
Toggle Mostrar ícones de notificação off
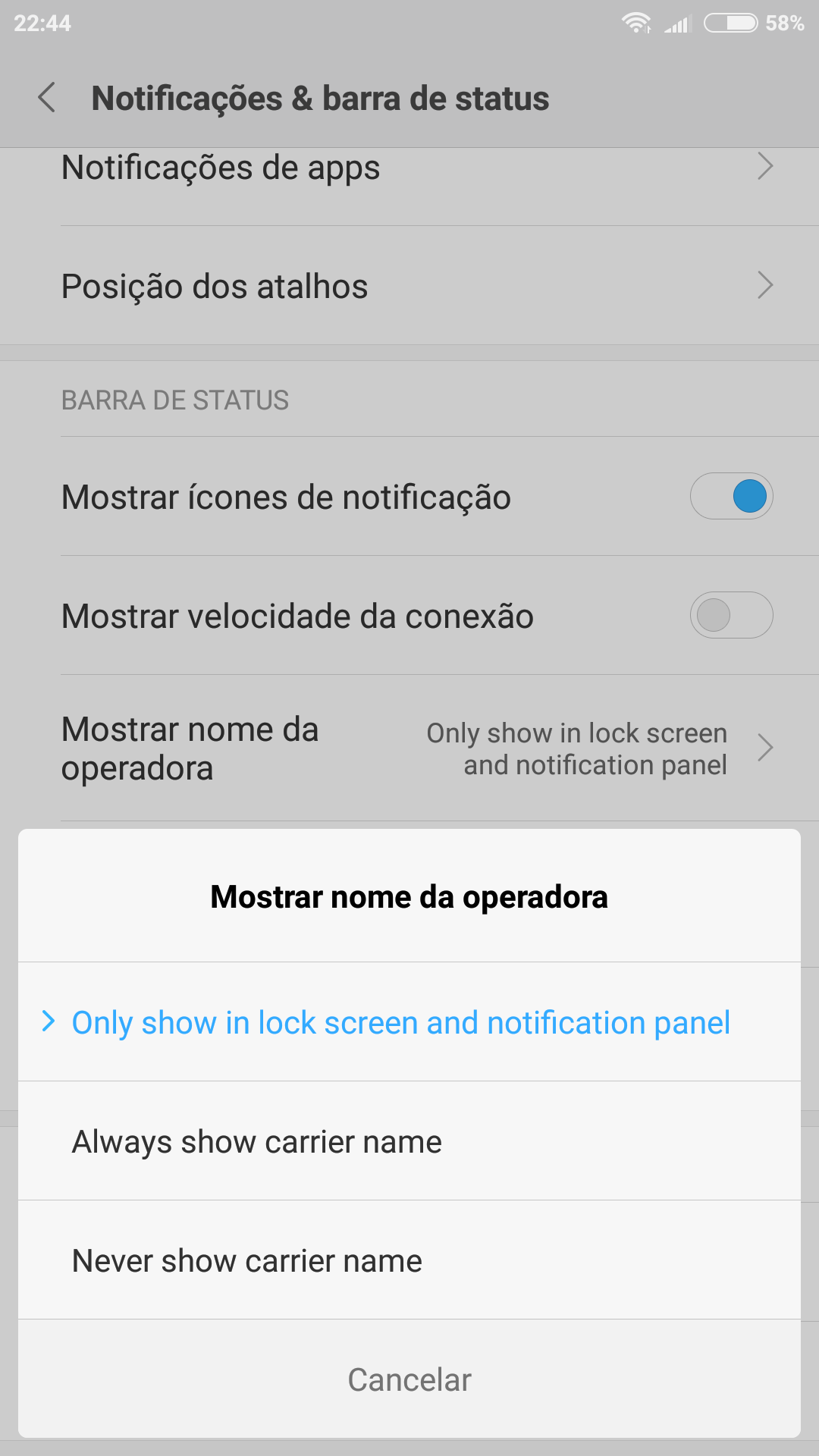(x=731, y=496)
